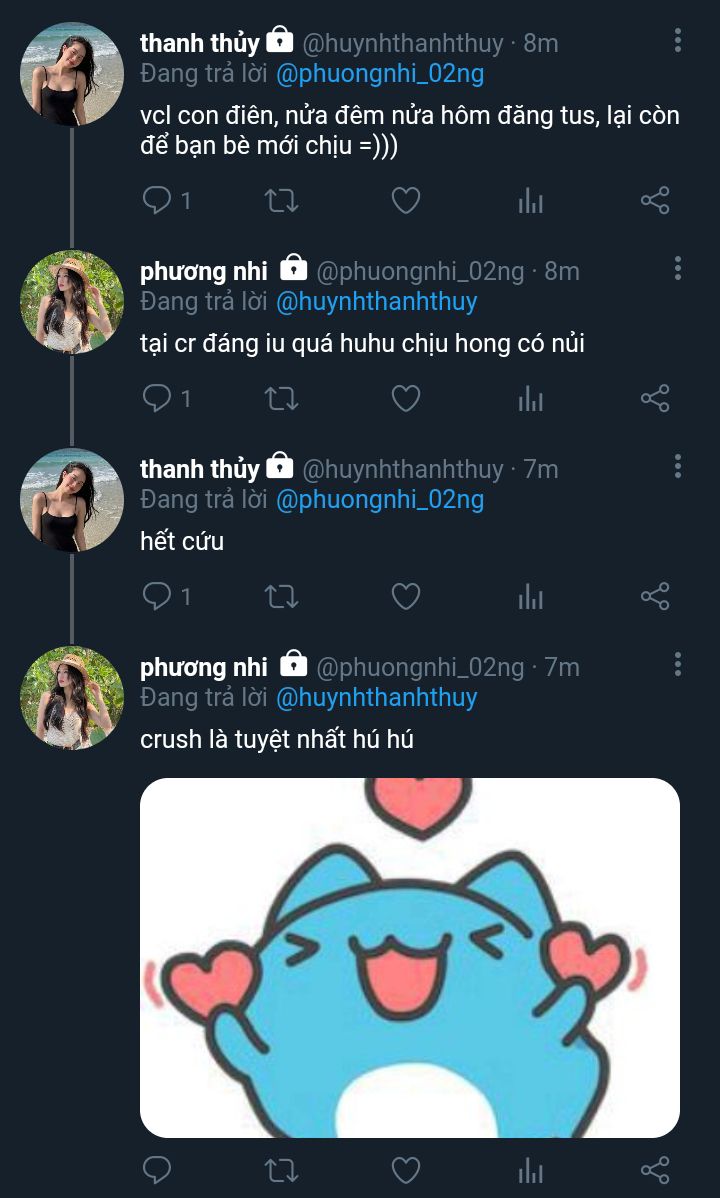Screen dimensions: 720x1198
Task: Open thanh thủy's avatar on the 'hết cứu' tweet
Action: [72, 500]
